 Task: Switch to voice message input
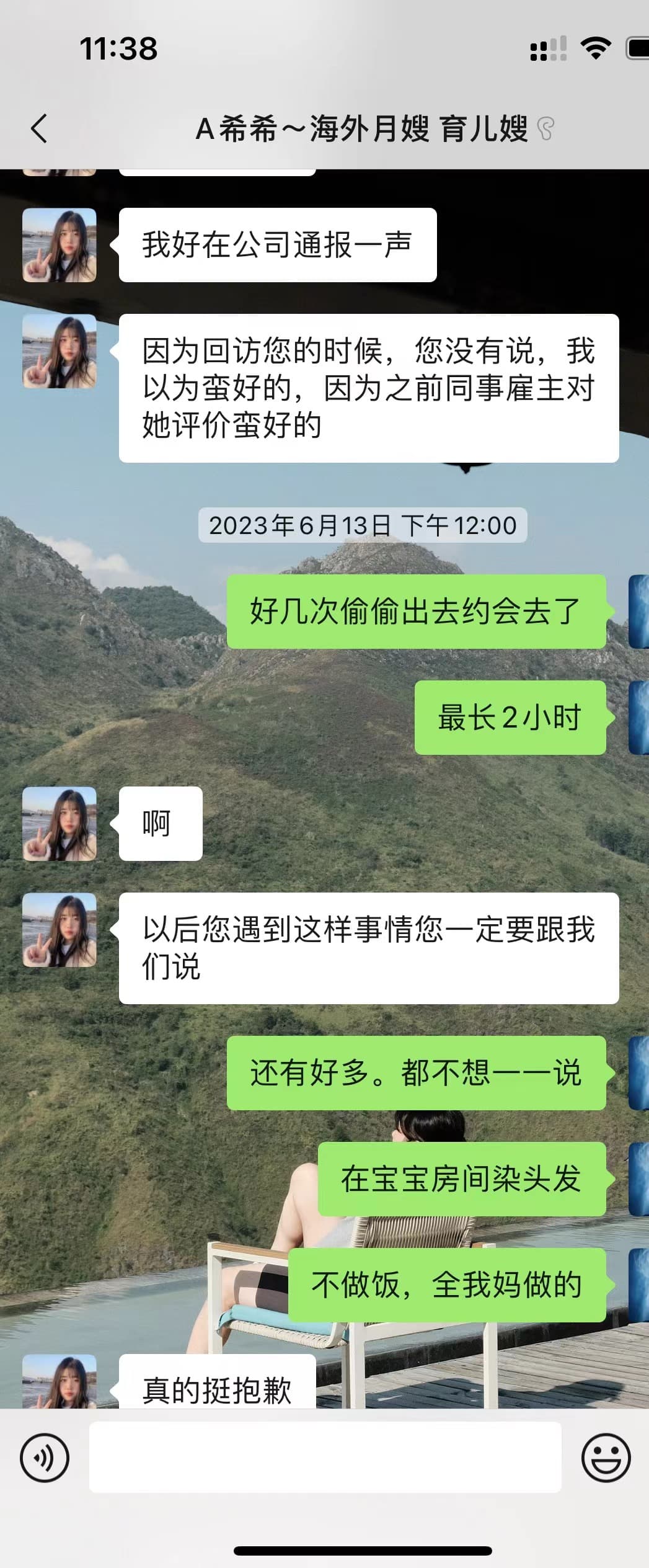click(x=45, y=1458)
